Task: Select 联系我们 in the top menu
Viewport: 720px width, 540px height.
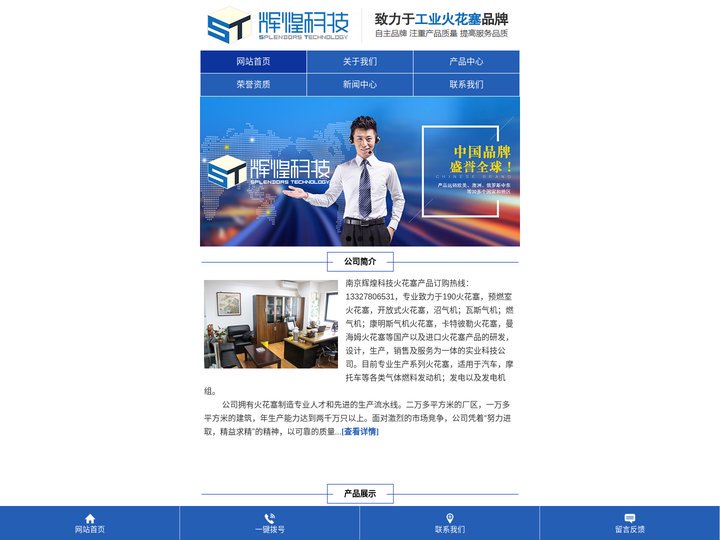Action: (x=466, y=85)
